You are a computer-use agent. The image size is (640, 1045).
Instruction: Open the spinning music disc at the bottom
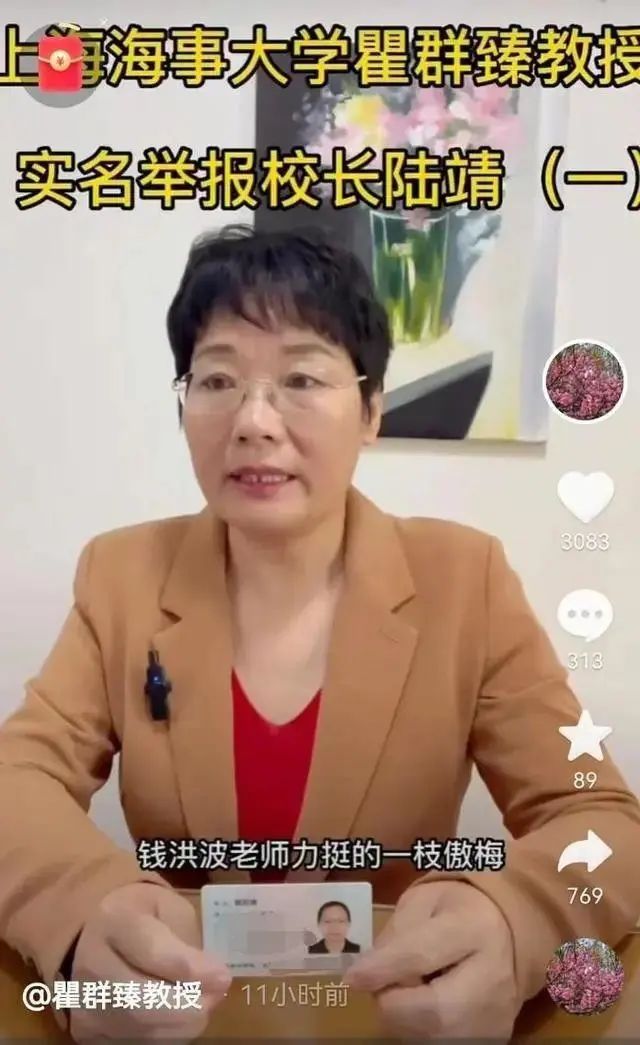click(x=585, y=977)
